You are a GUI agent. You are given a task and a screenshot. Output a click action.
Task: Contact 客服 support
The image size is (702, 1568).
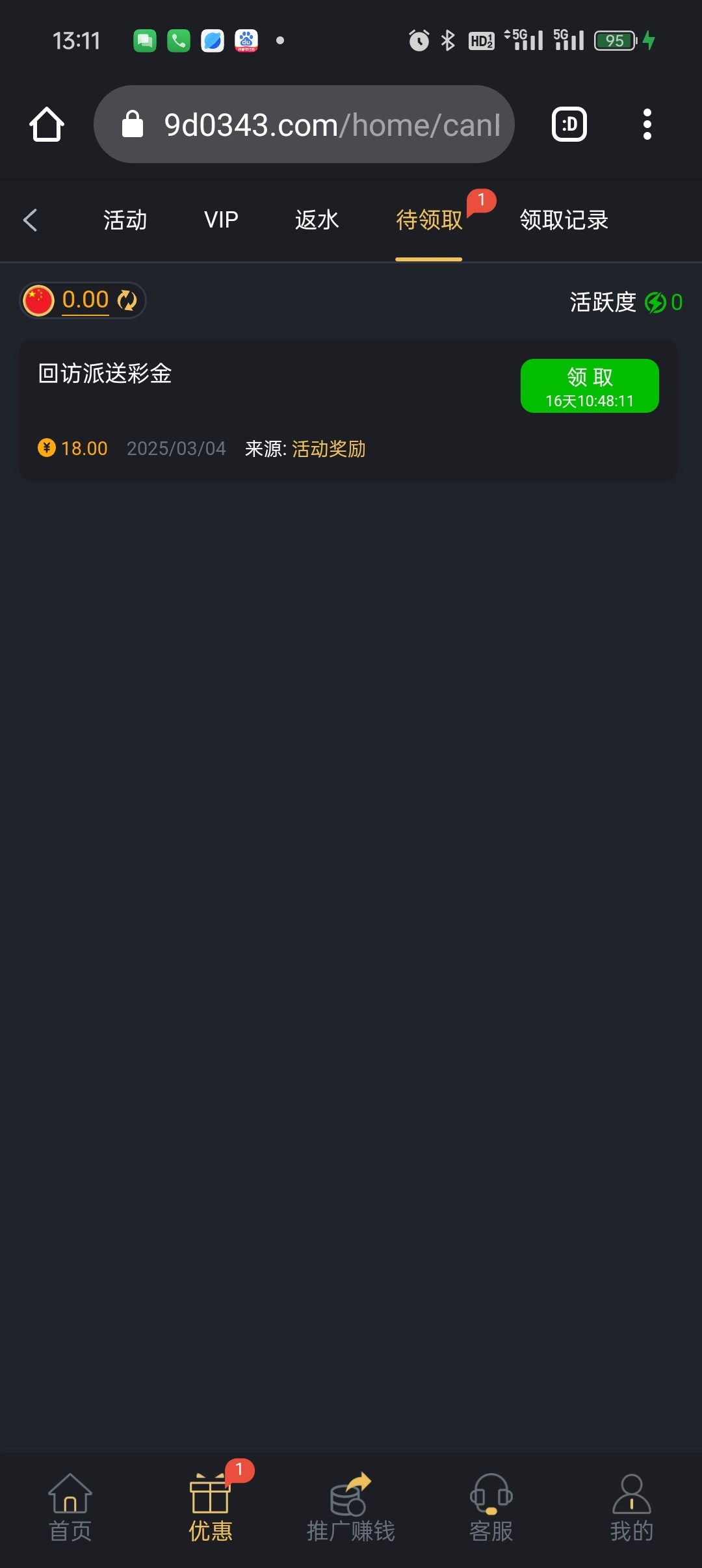[491, 1508]
